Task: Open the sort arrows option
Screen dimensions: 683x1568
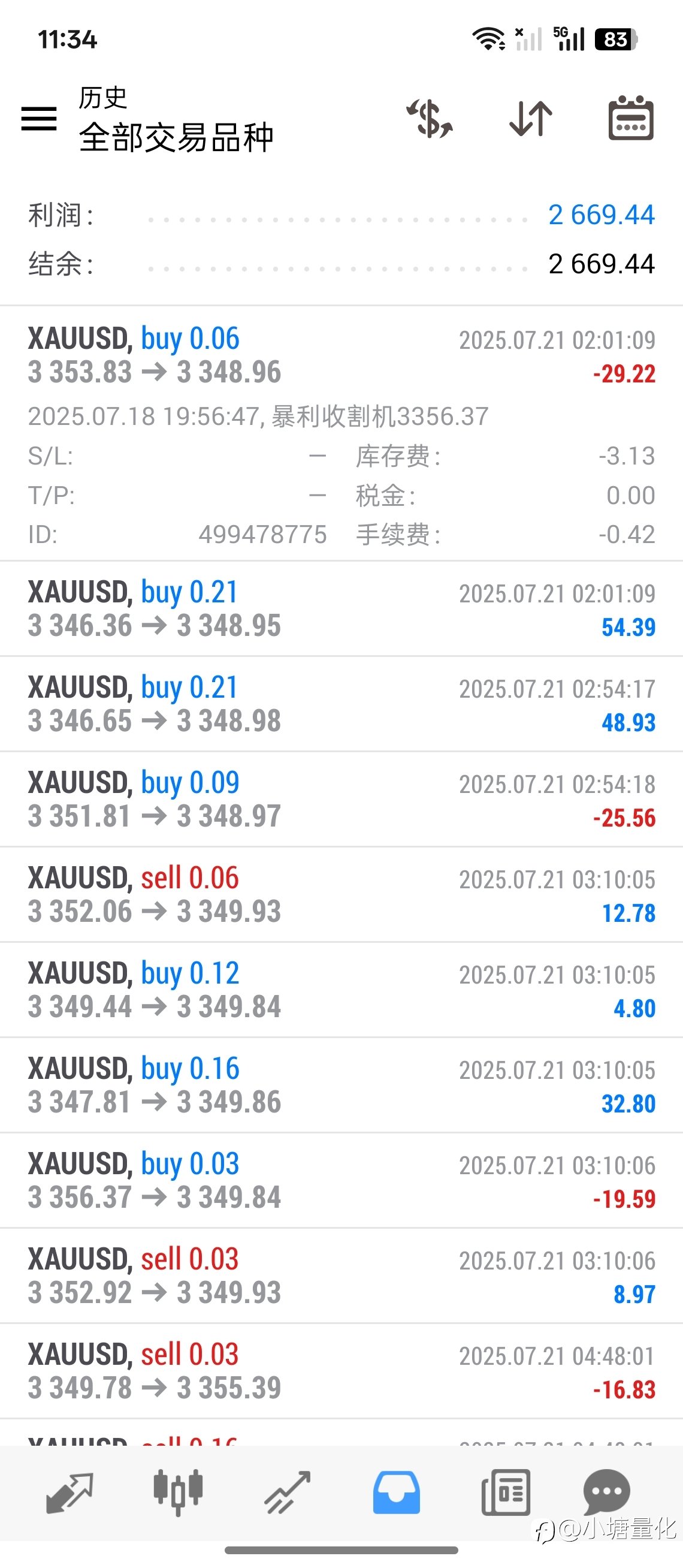Action: click(531, 118)
